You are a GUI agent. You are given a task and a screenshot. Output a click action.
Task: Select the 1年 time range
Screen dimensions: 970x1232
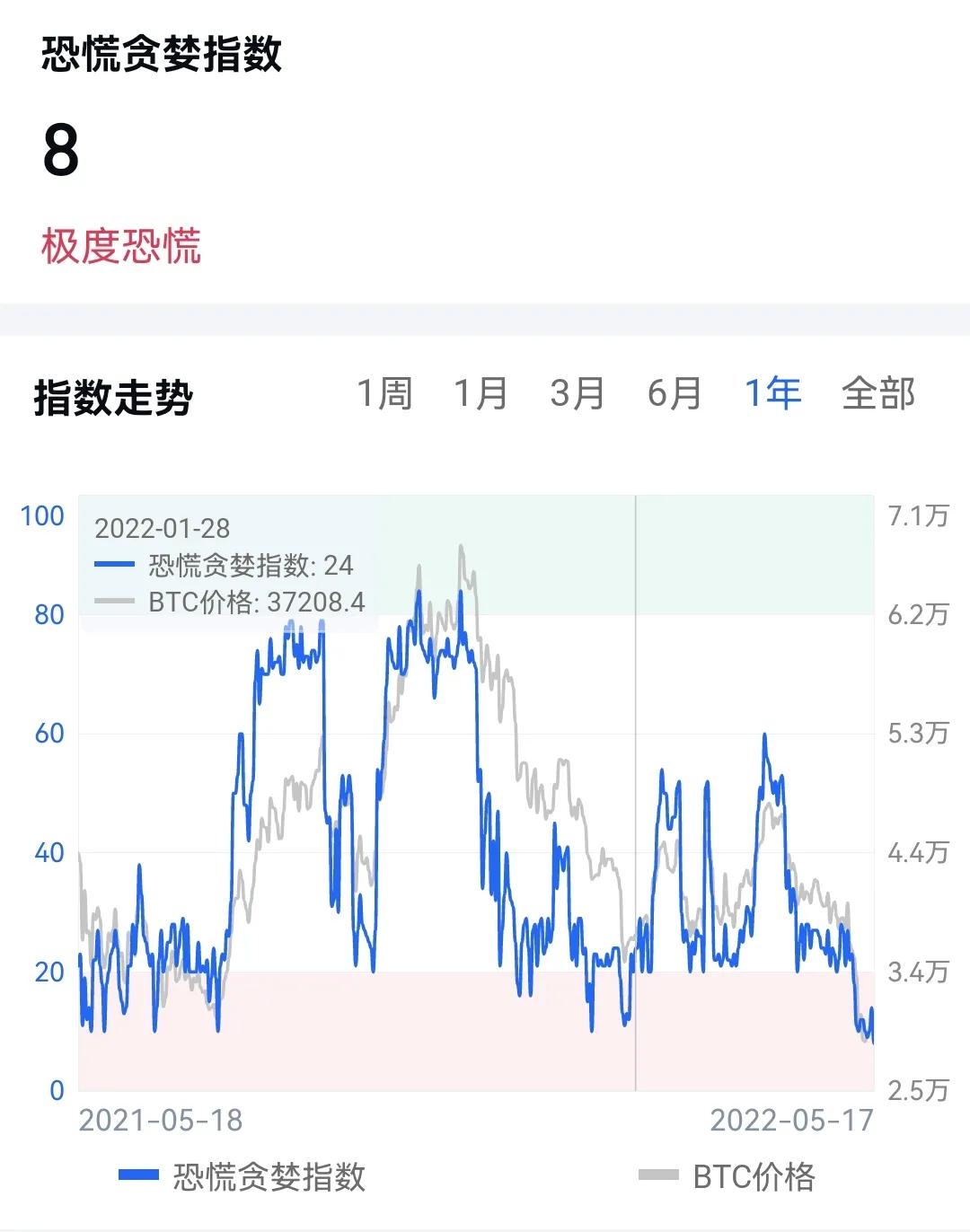tap(772, 394)
